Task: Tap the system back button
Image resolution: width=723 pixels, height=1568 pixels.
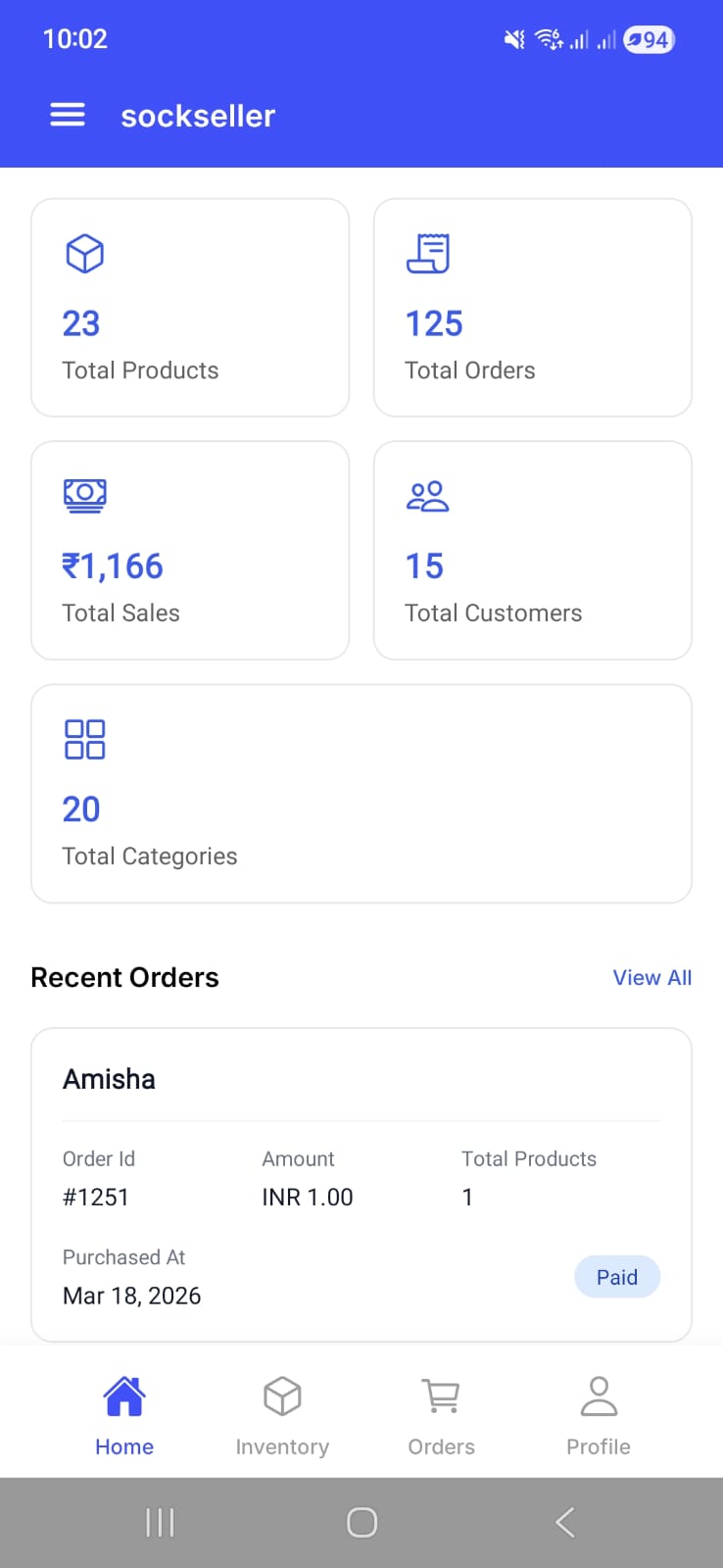Action: pos(564,1522)
